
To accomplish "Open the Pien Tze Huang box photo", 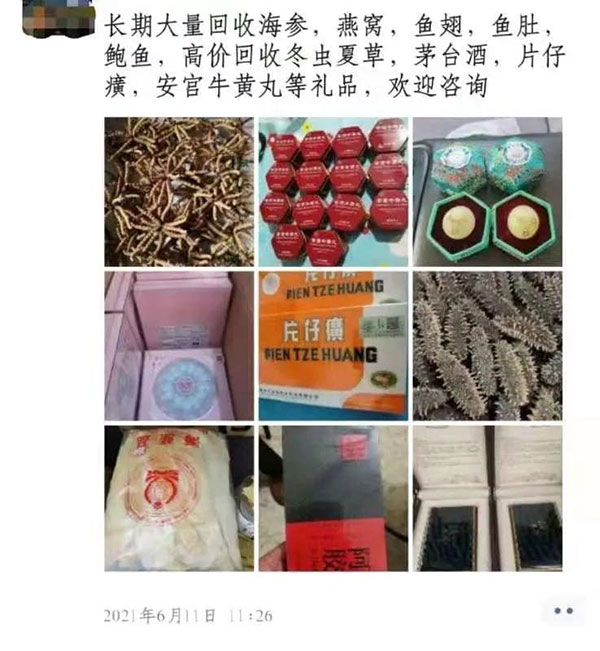I will 333,345.
